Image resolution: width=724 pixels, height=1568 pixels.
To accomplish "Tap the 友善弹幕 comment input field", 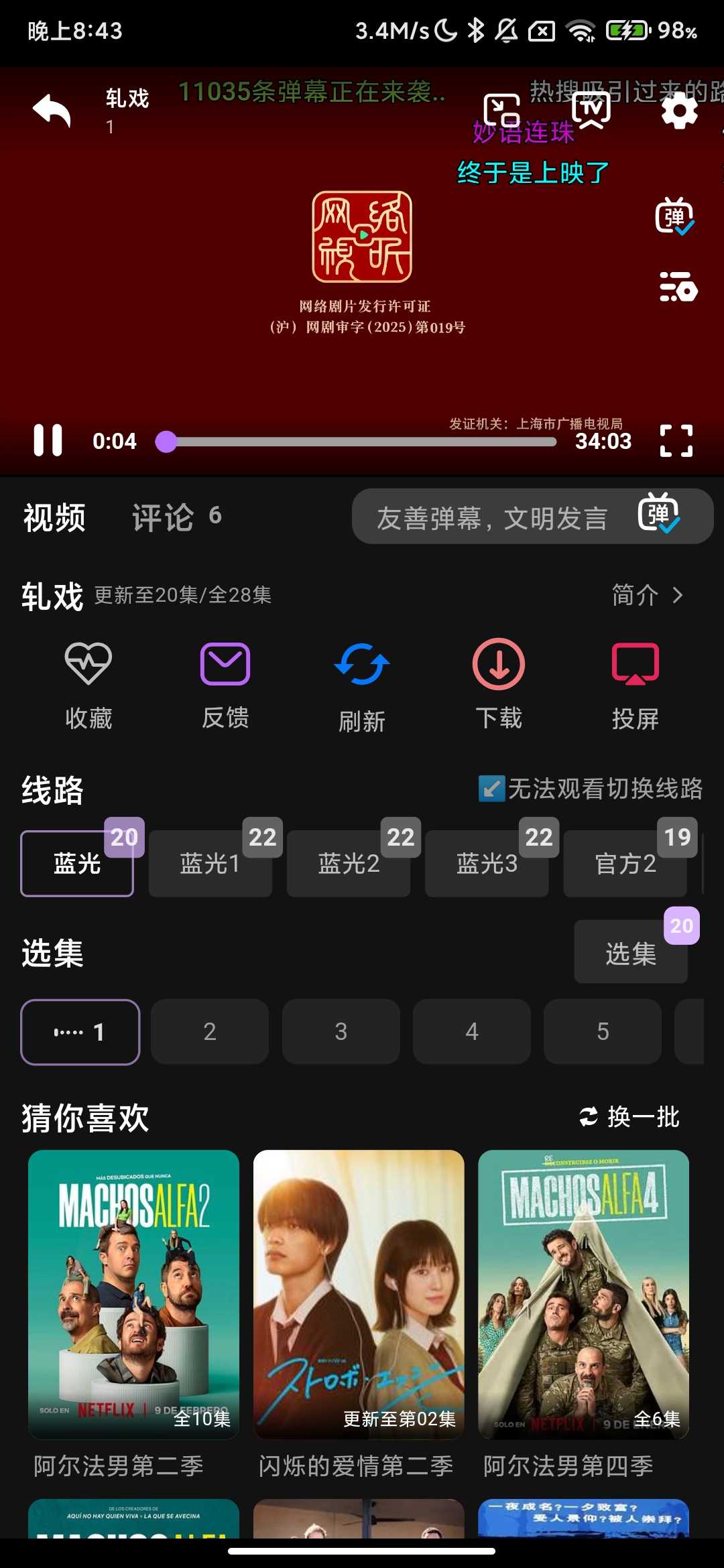I will 493,517.
